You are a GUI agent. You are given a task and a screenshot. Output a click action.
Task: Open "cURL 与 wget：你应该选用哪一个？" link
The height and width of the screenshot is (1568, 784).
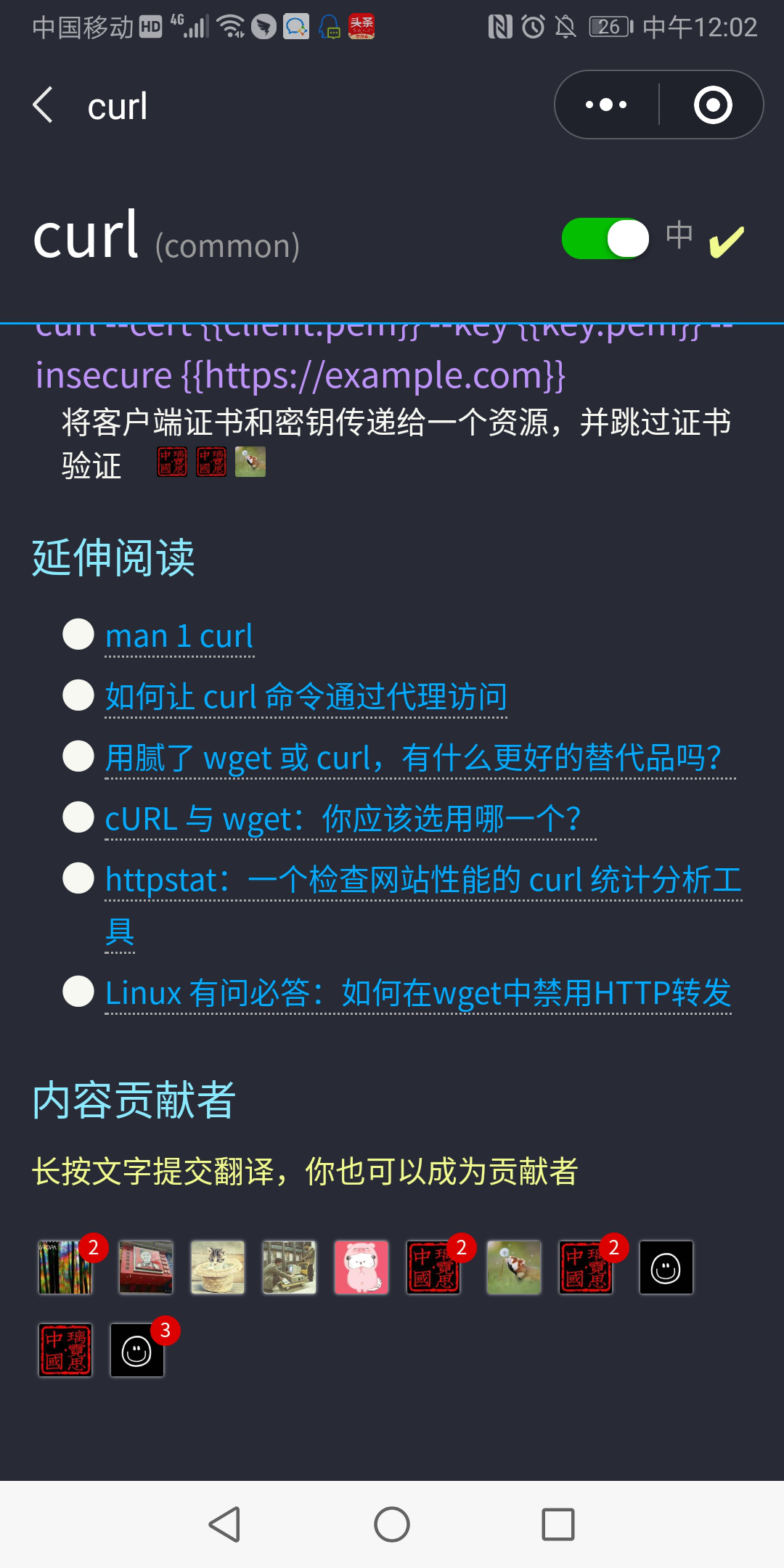pos(343,820)
